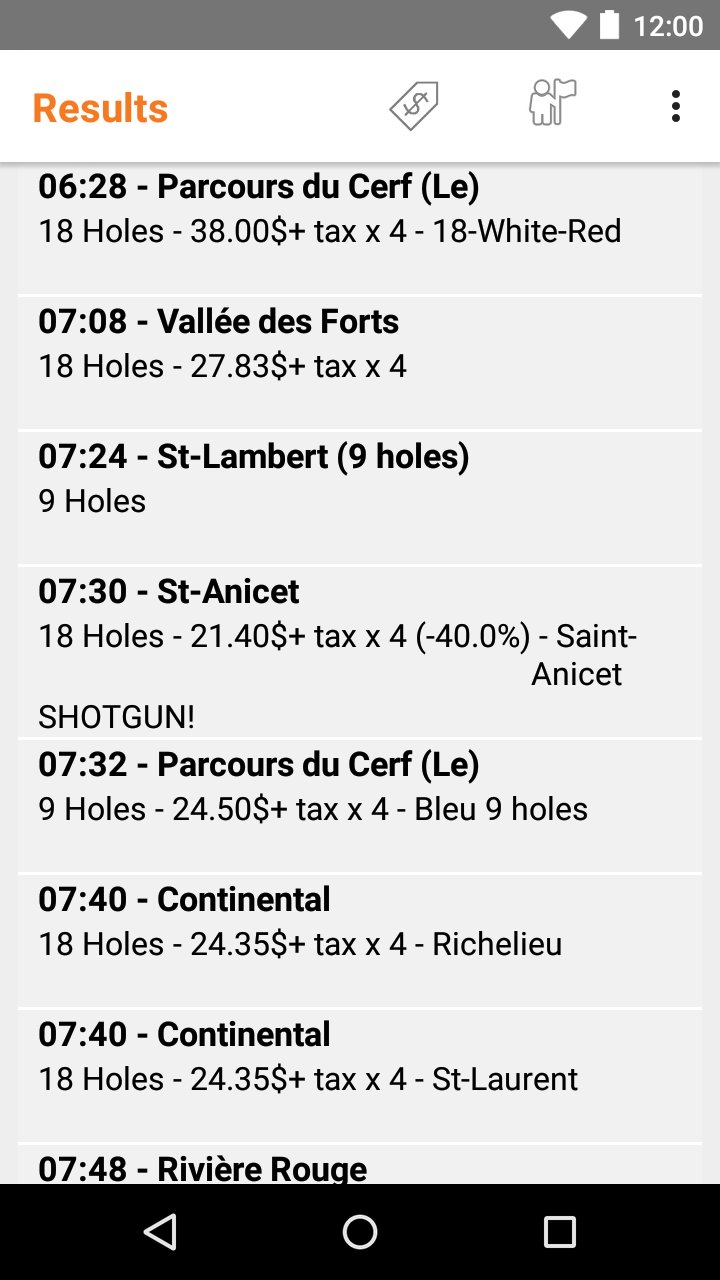Open the price tag deals icon

point(414,106)
